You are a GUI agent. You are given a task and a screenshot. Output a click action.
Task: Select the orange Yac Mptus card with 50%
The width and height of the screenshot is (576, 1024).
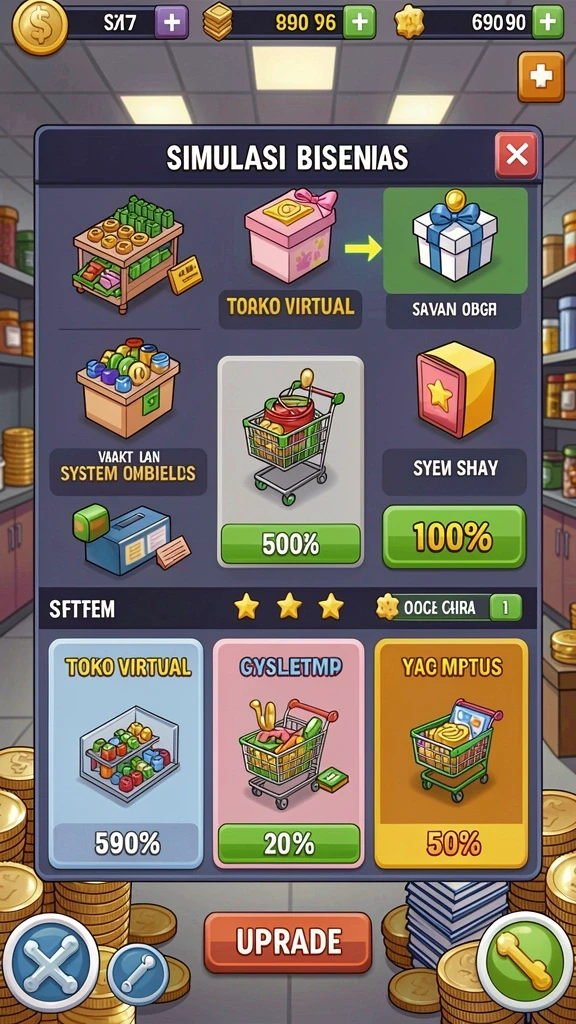pyautogui.click(x=451, y=753)
